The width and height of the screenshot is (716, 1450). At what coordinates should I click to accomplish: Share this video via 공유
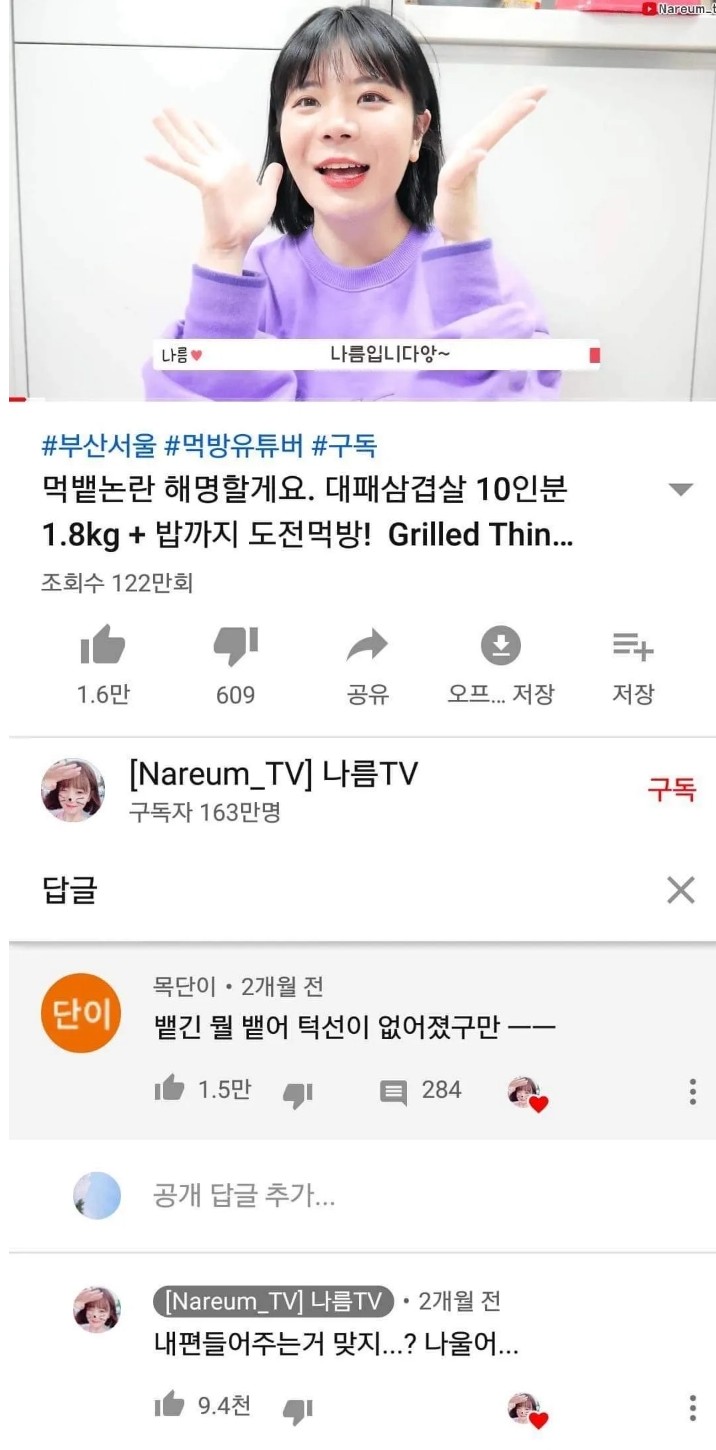(x=367, y=647)
